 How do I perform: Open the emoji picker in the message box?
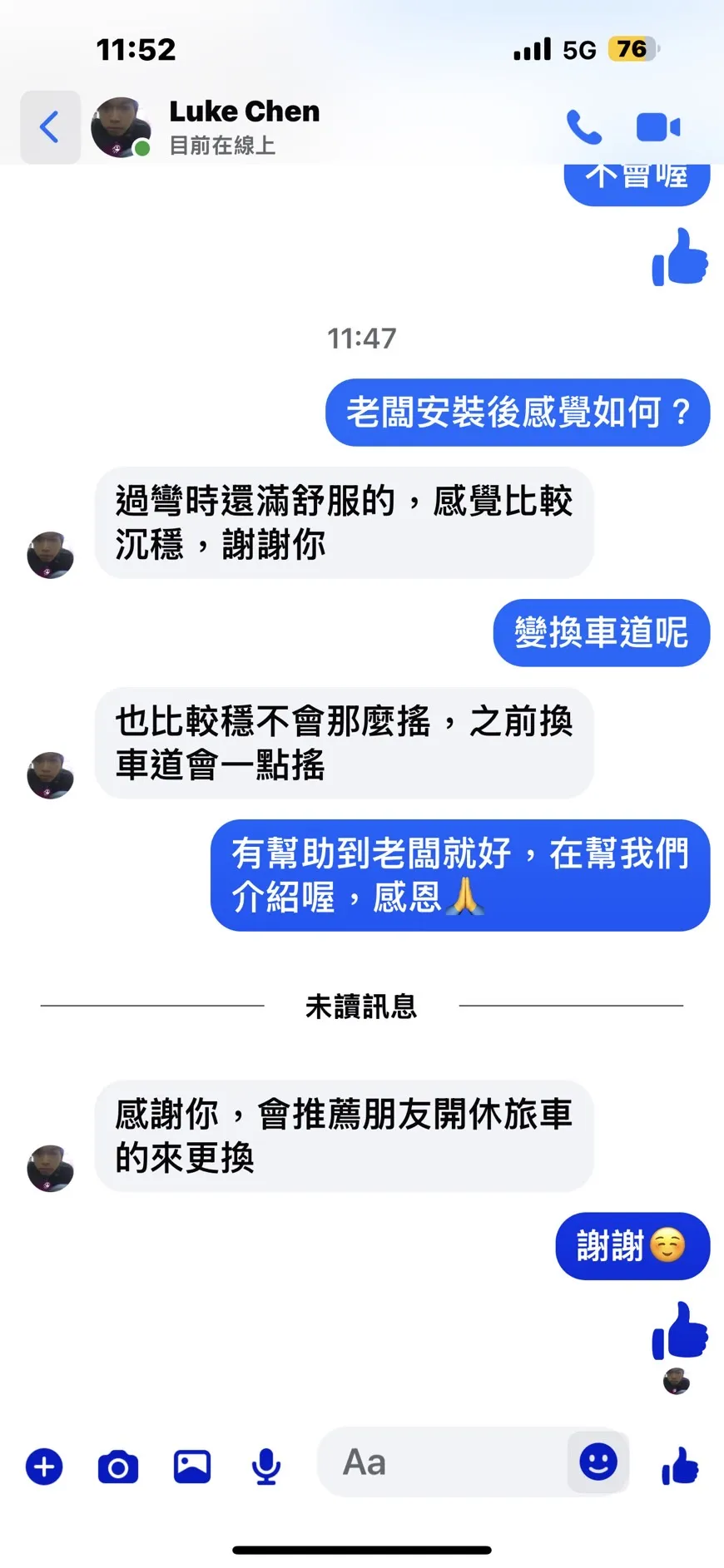(x=598, y=1462)
